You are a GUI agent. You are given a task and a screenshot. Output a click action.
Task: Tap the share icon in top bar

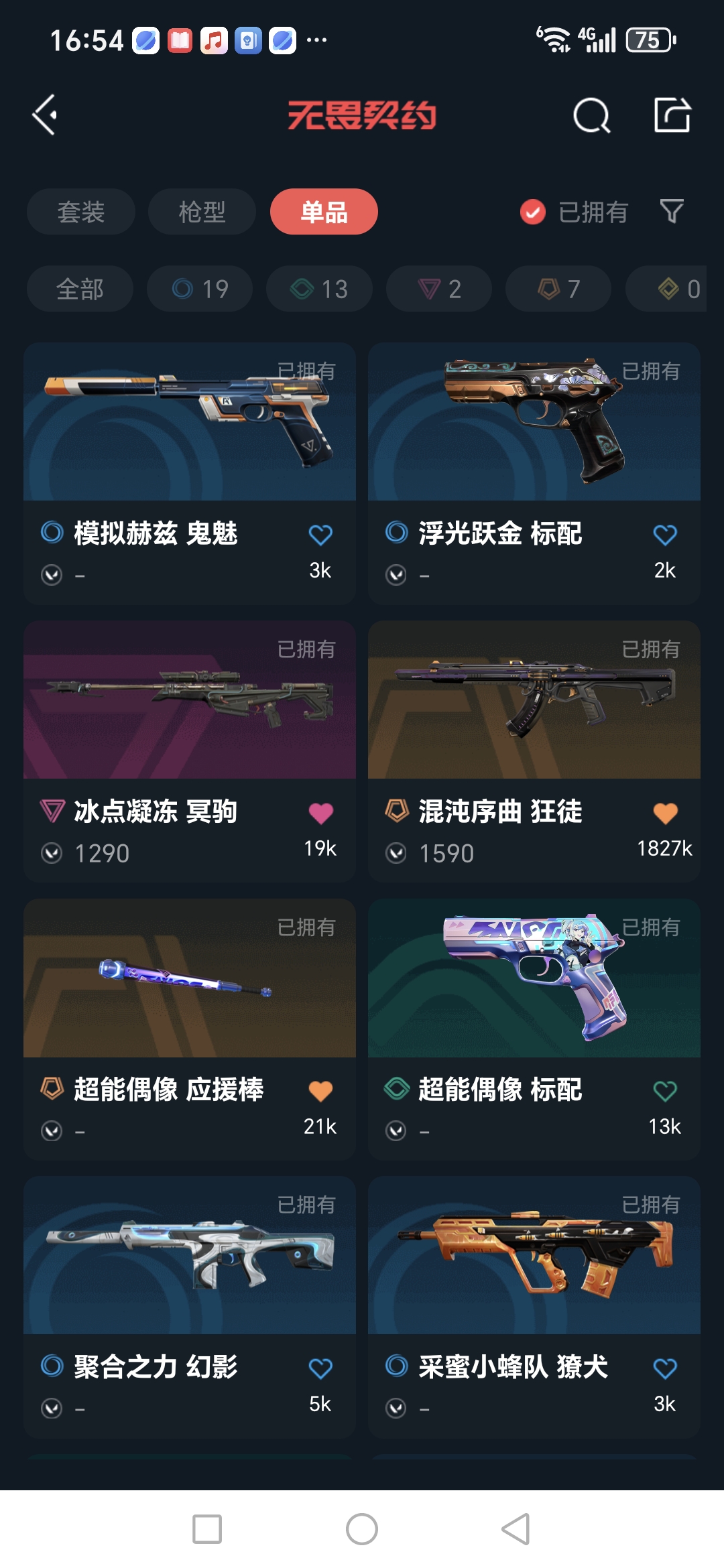(672, 115)
